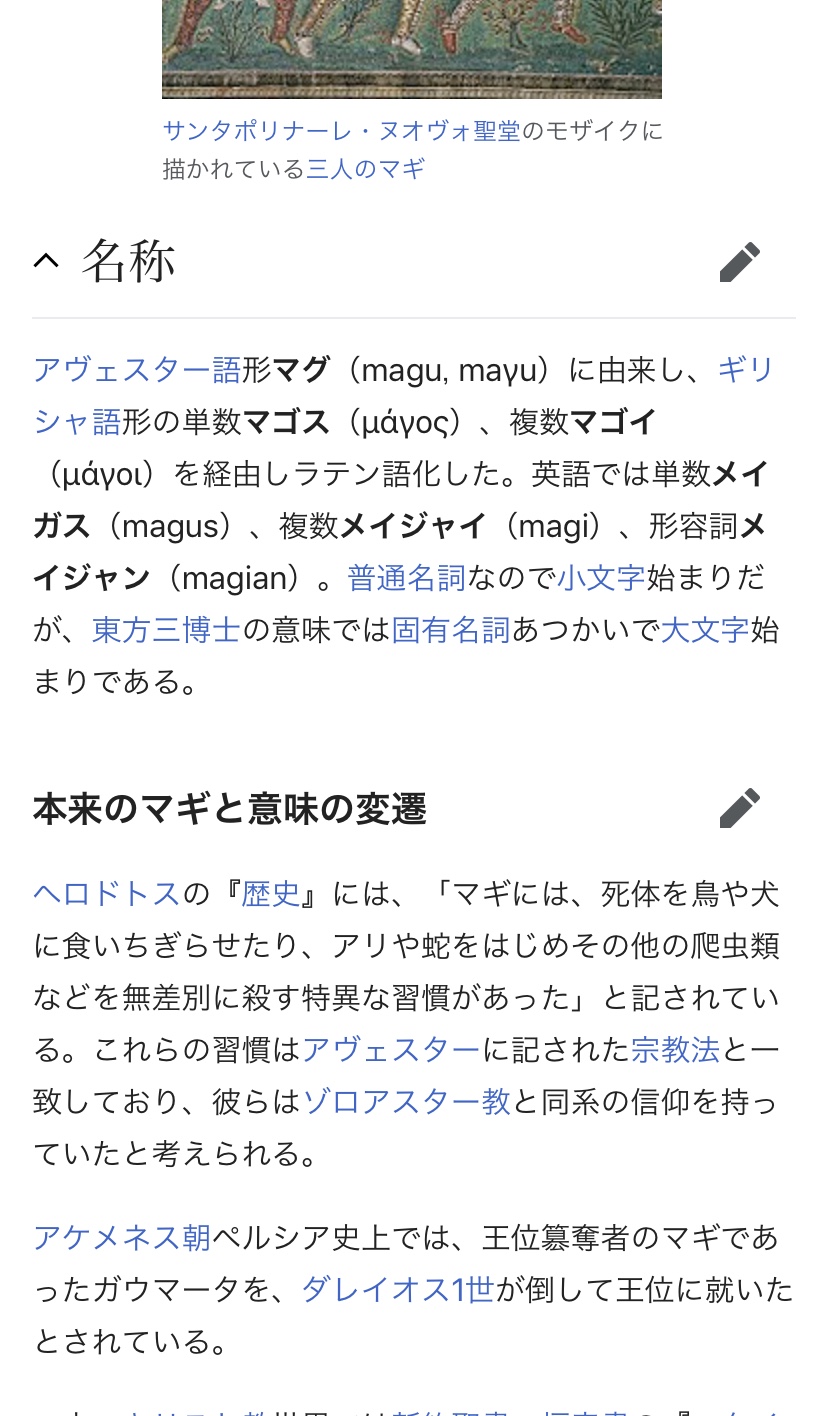This screenshot has height=1416, width=828.
Task: Edit the 本来のマギと意味の変遷 section
Action: point(740,809)
